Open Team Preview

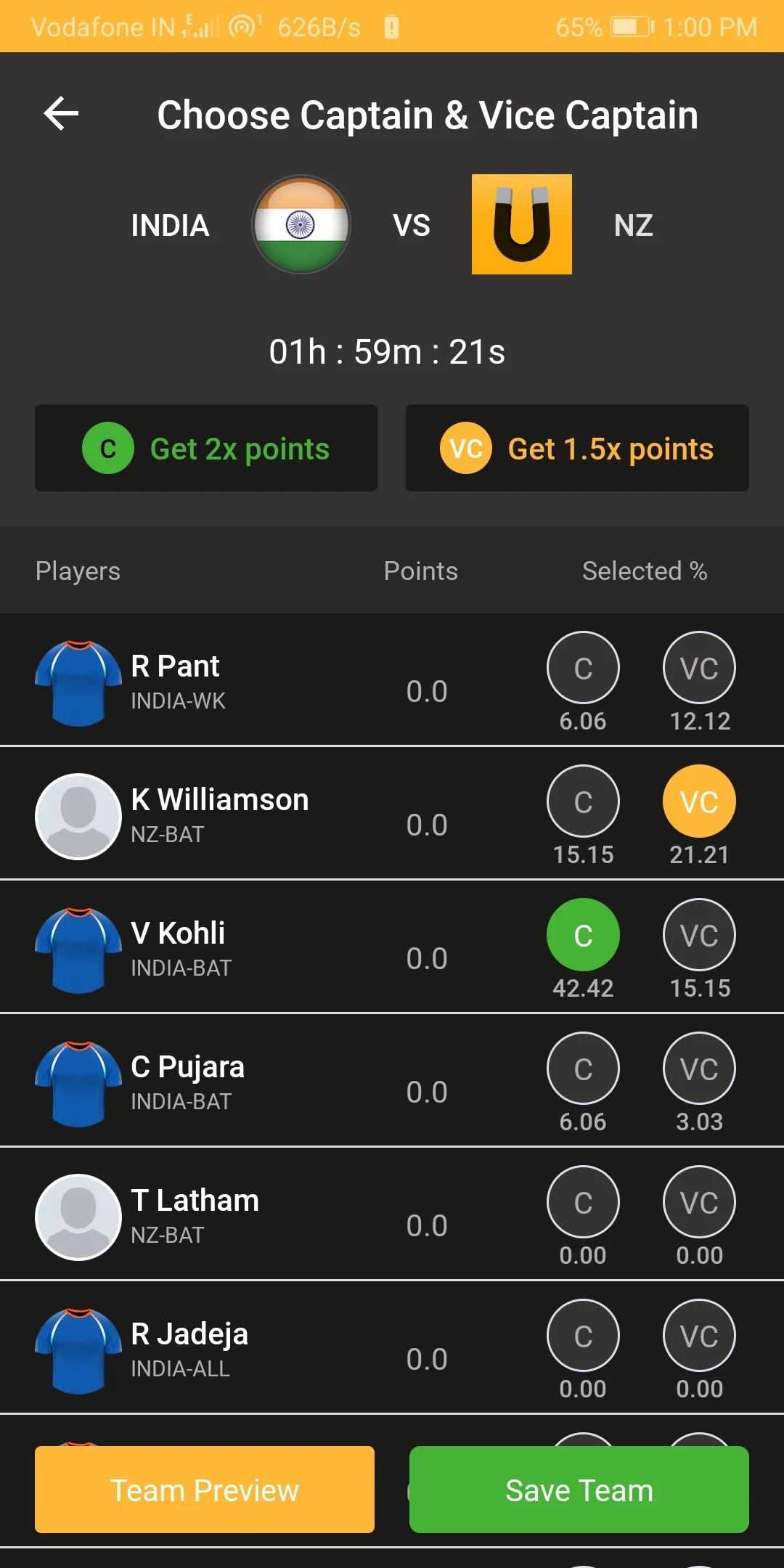point(205,1490)
